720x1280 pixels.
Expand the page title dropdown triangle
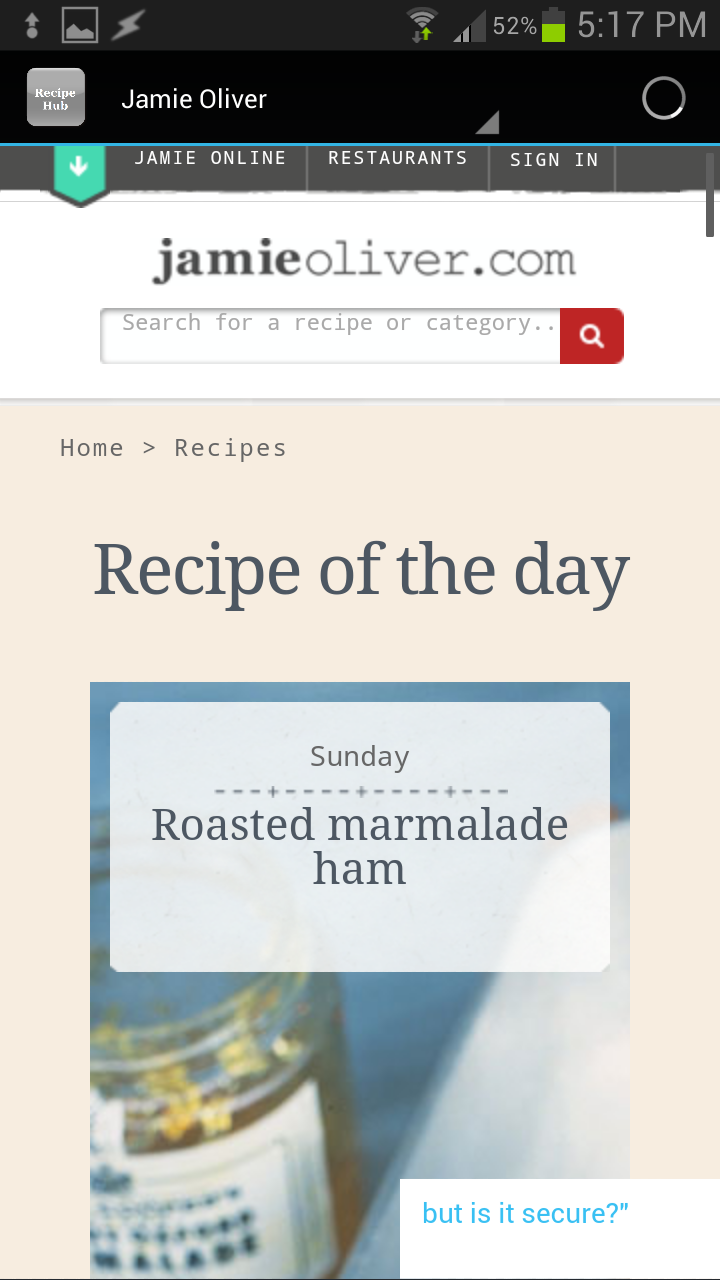point(487,122)
